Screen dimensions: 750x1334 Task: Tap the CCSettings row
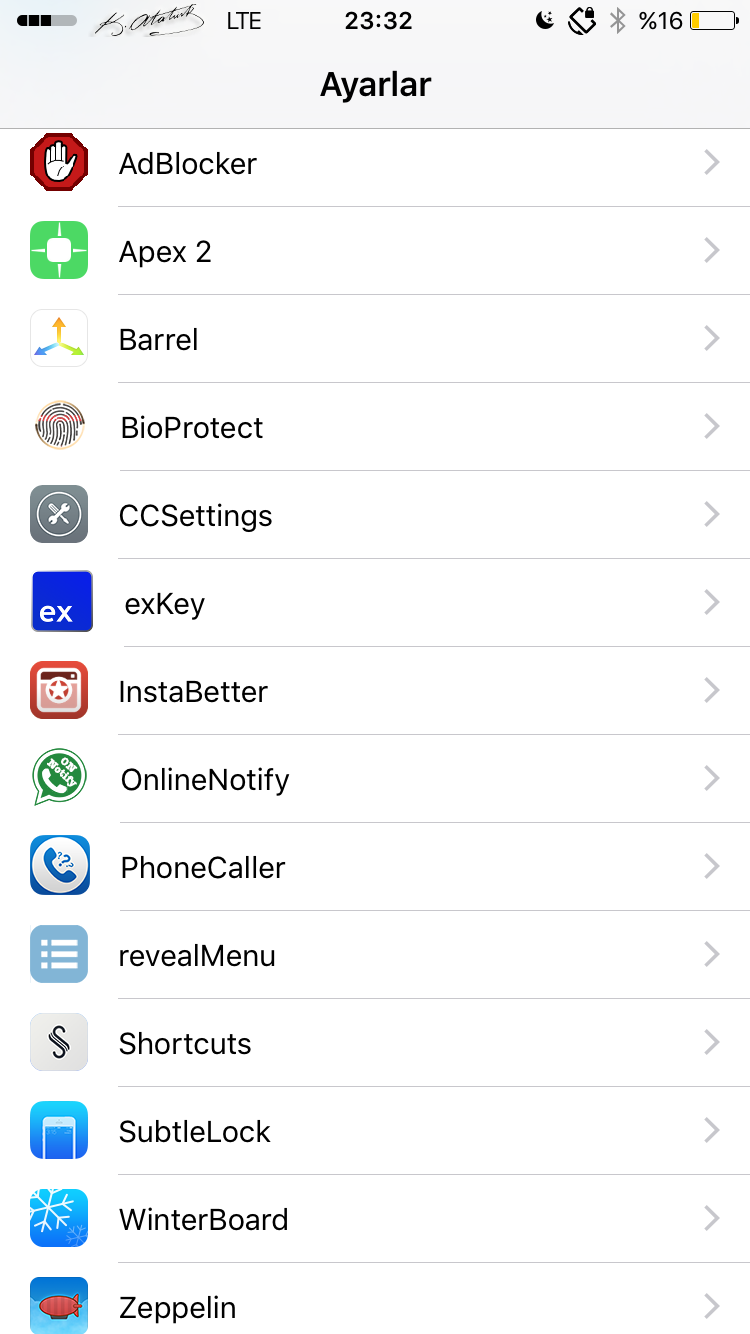375,515
